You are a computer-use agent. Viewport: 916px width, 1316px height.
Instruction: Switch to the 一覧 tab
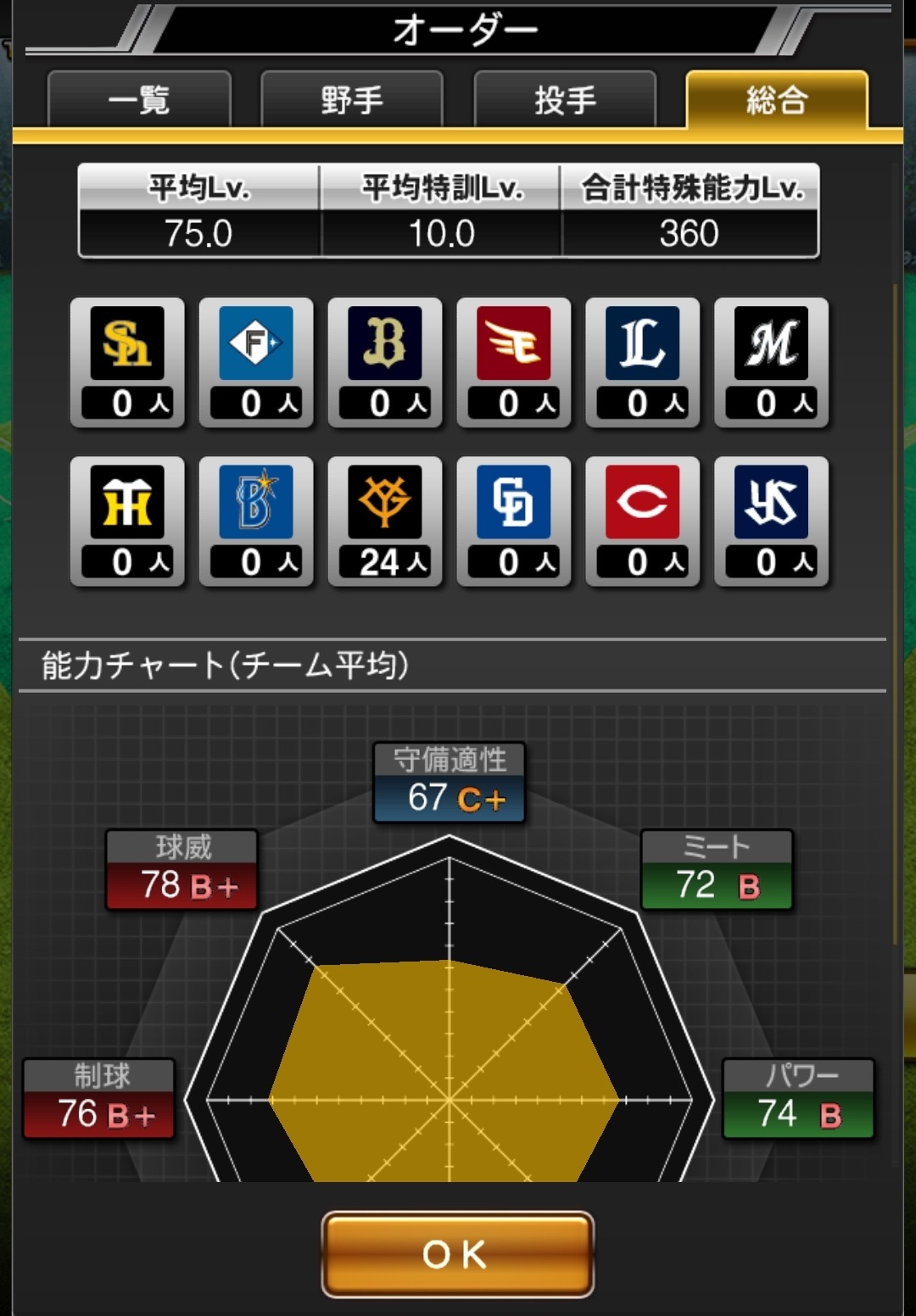pyautogui.click(x=139, y=100)
